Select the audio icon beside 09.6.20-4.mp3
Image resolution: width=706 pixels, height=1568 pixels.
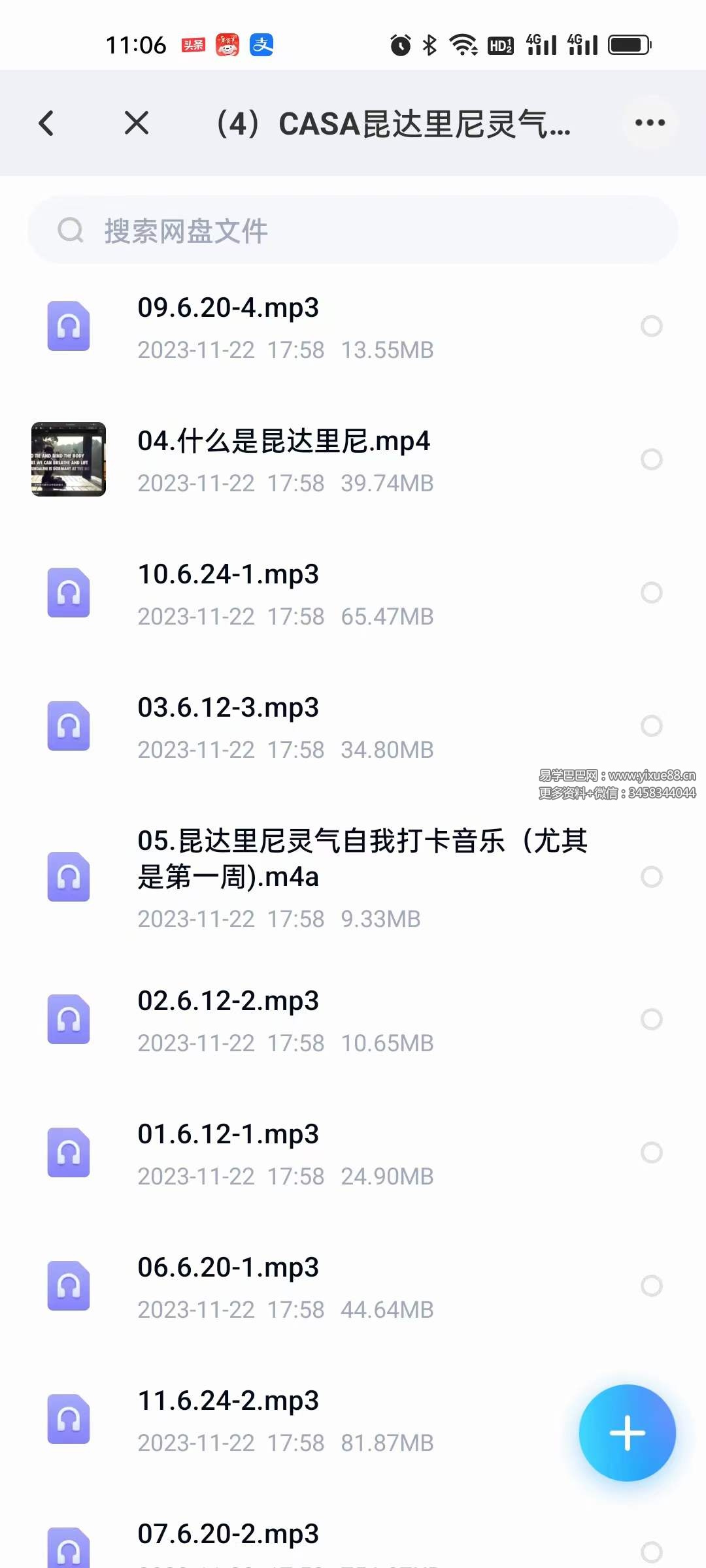pos(68,325)
